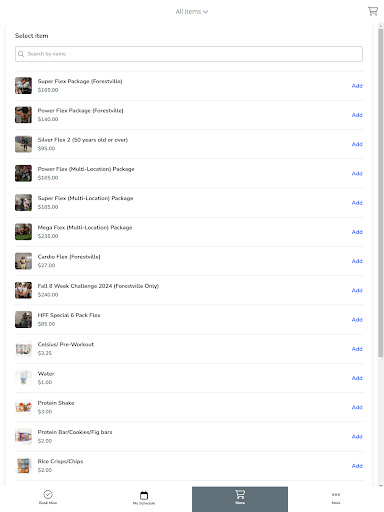Add HFF Special 6 Pack Flex

pos(357,320)
